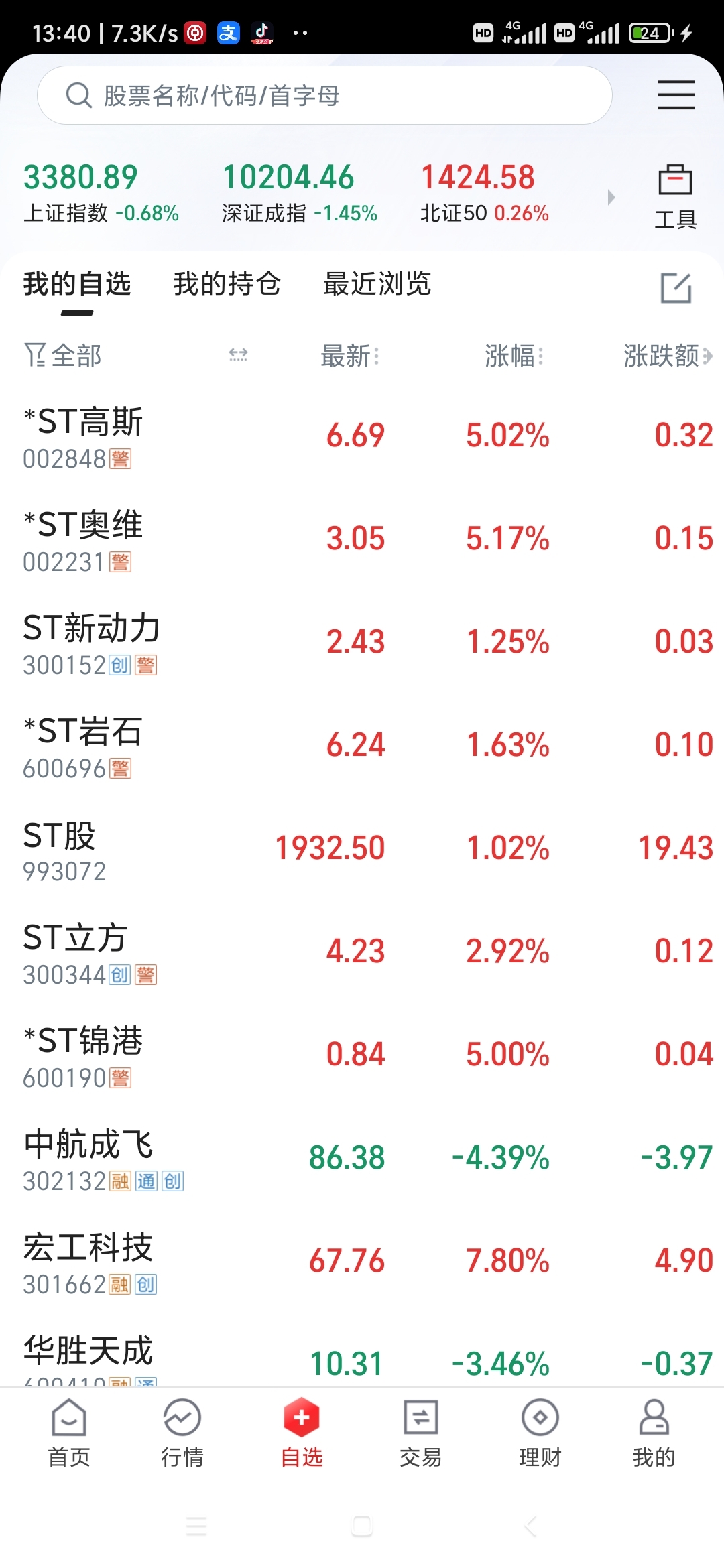The height and width of the screenshot is (1568, 724).
Task: Expand more indices with the arrow
Action: pos(611,197)
